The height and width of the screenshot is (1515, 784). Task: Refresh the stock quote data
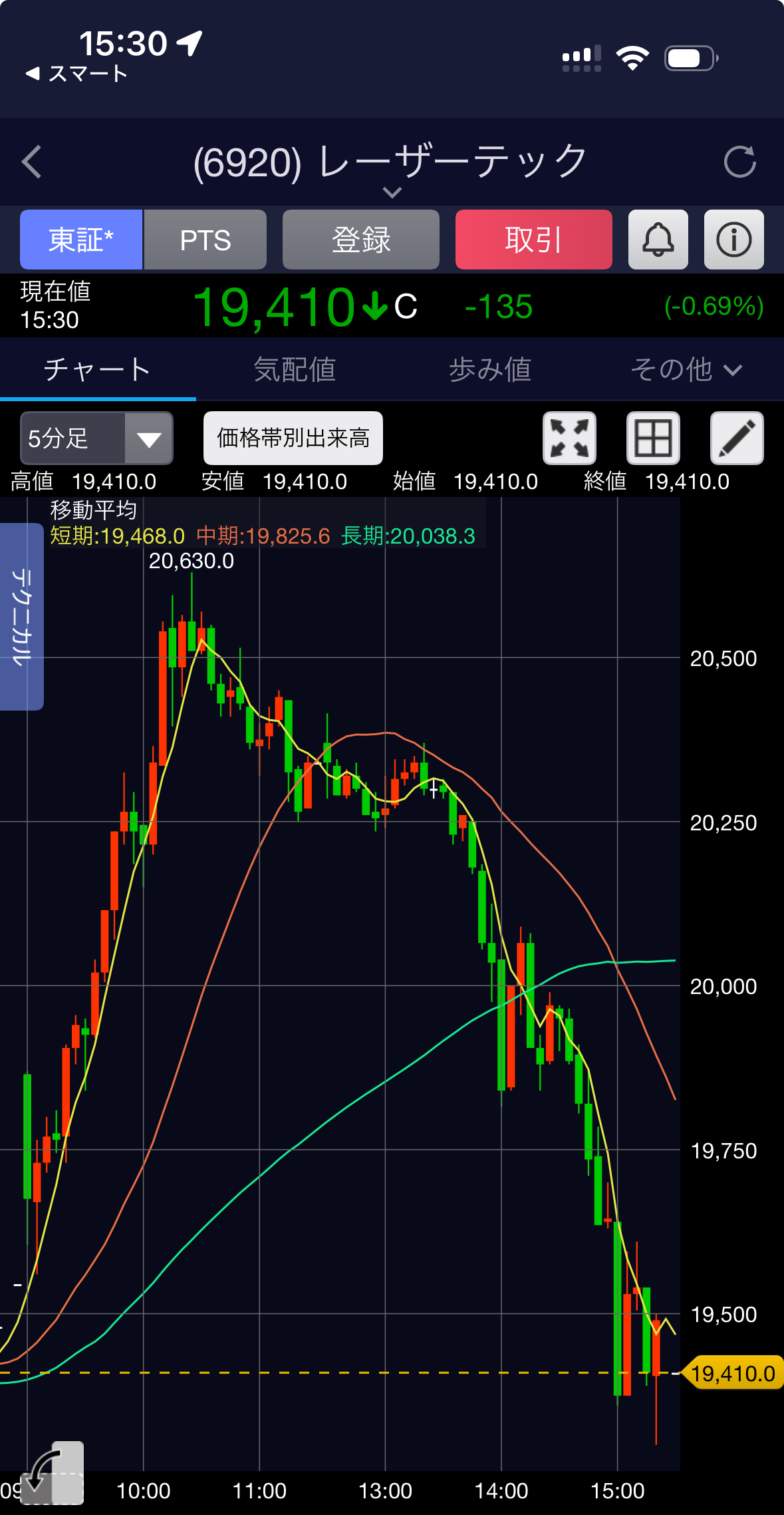pyautogui.click(x=740, y=162)
